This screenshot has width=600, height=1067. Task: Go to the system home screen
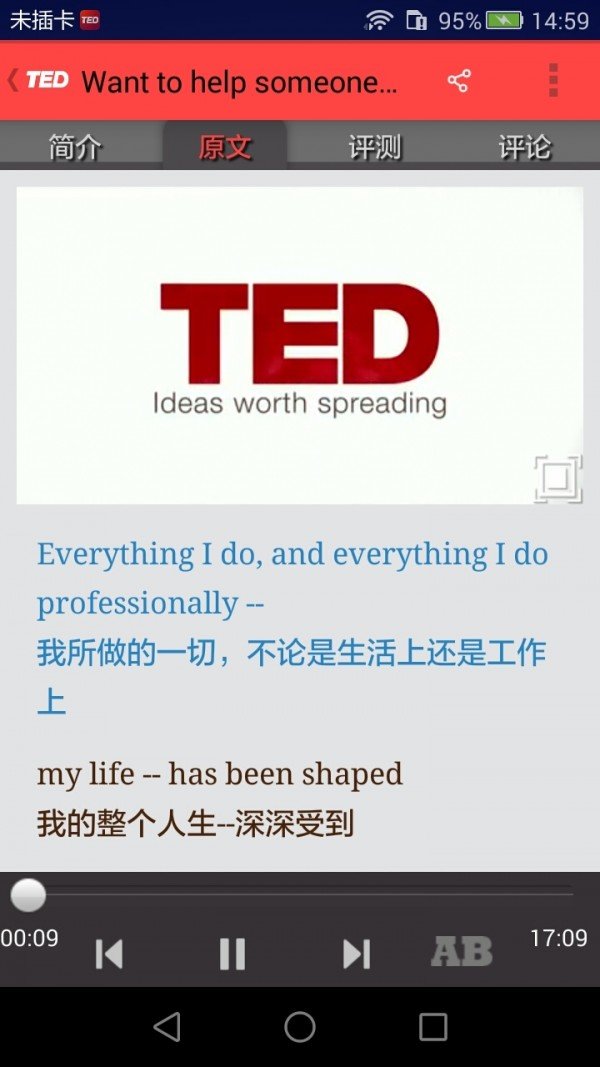point(299,1027)
